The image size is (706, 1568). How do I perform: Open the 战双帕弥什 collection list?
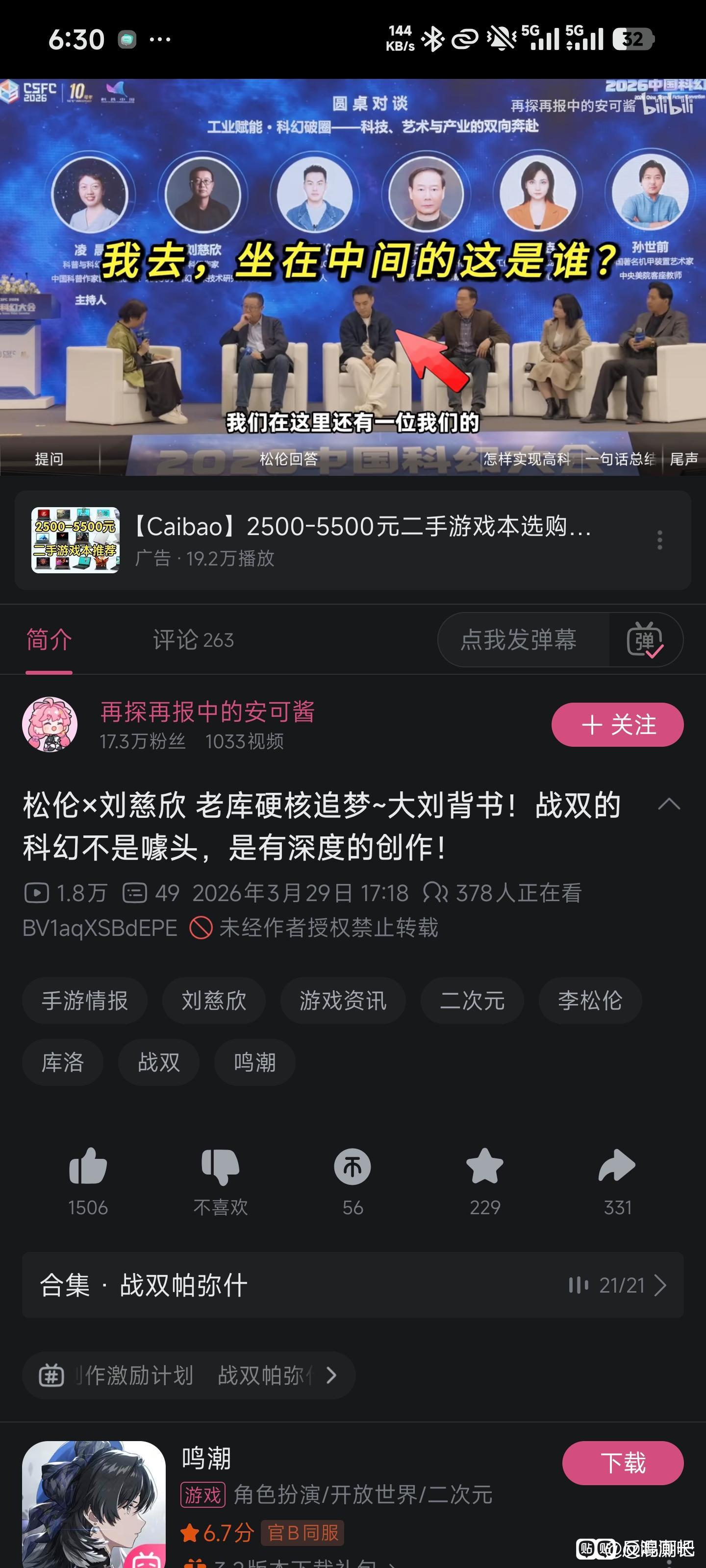point(352,1285)
